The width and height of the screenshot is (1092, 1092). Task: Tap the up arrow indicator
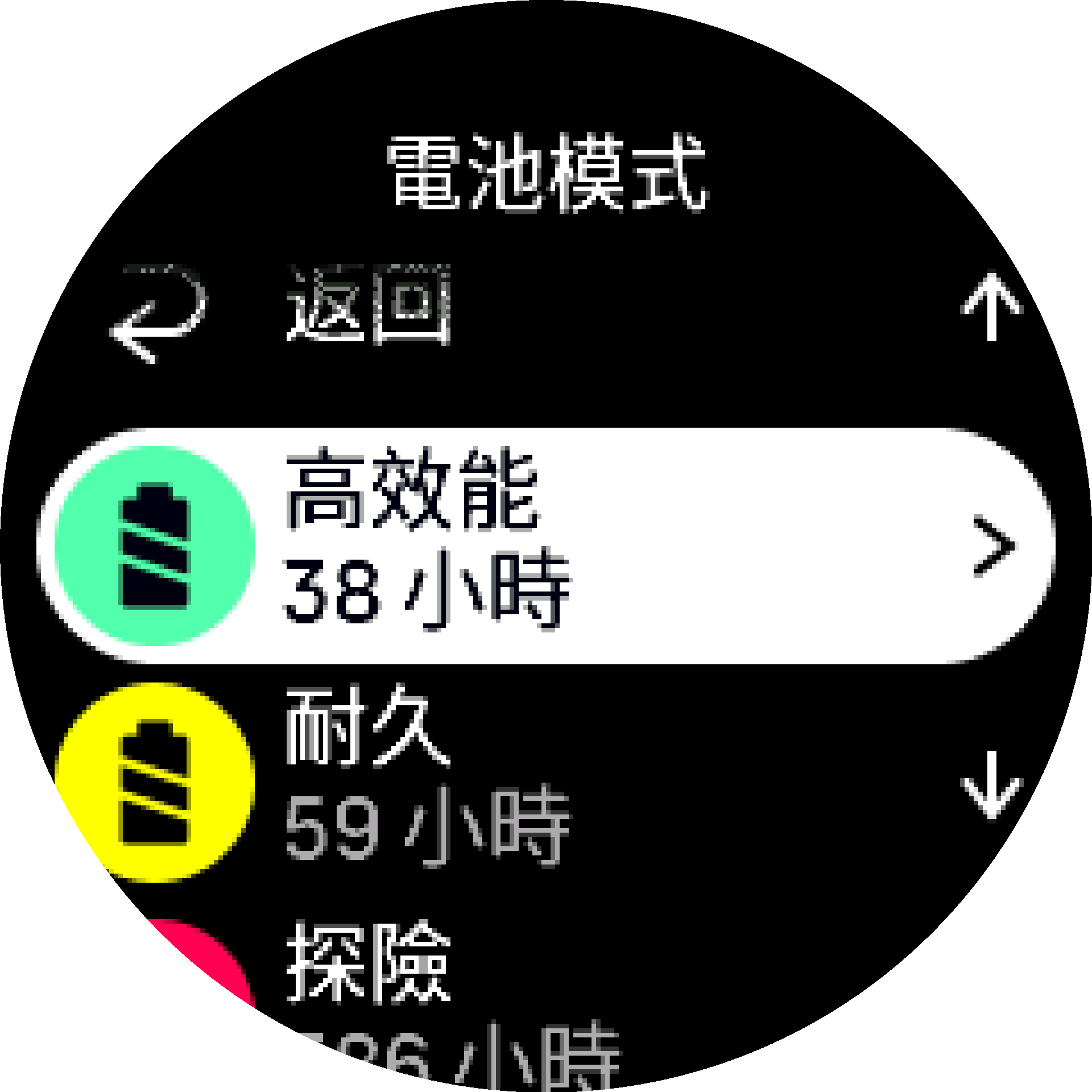[x=991, y=307]
